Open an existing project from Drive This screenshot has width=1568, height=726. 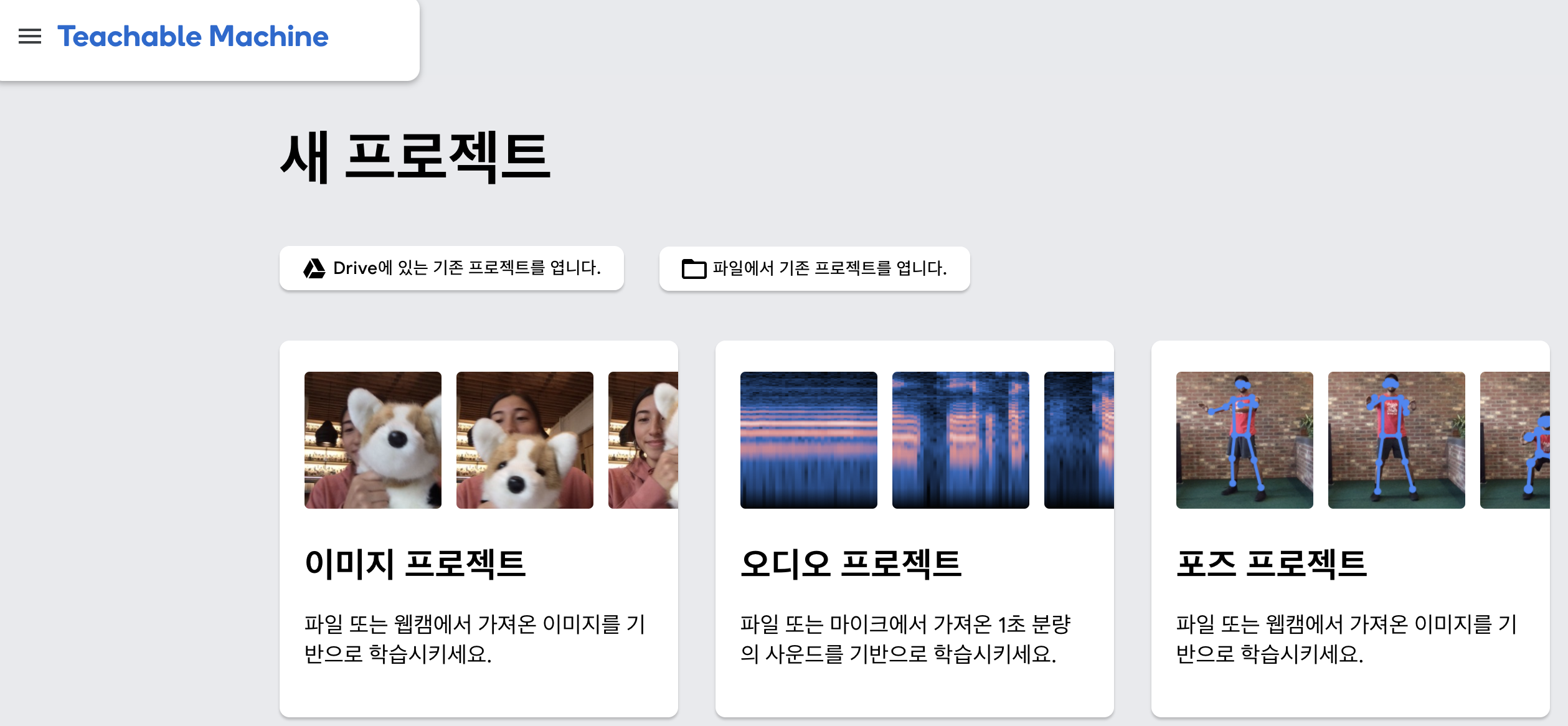point(451,268)
